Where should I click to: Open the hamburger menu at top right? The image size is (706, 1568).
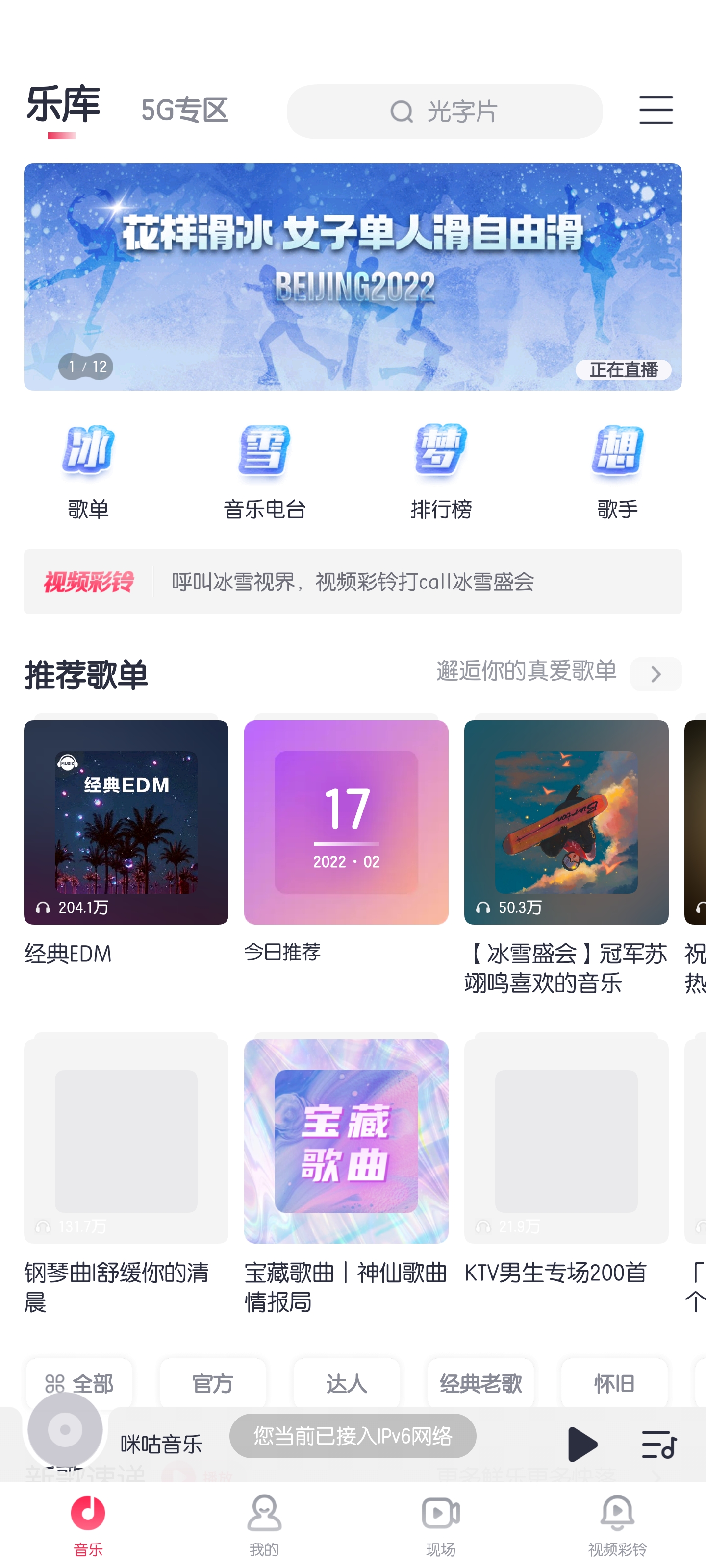click(656, 111)
